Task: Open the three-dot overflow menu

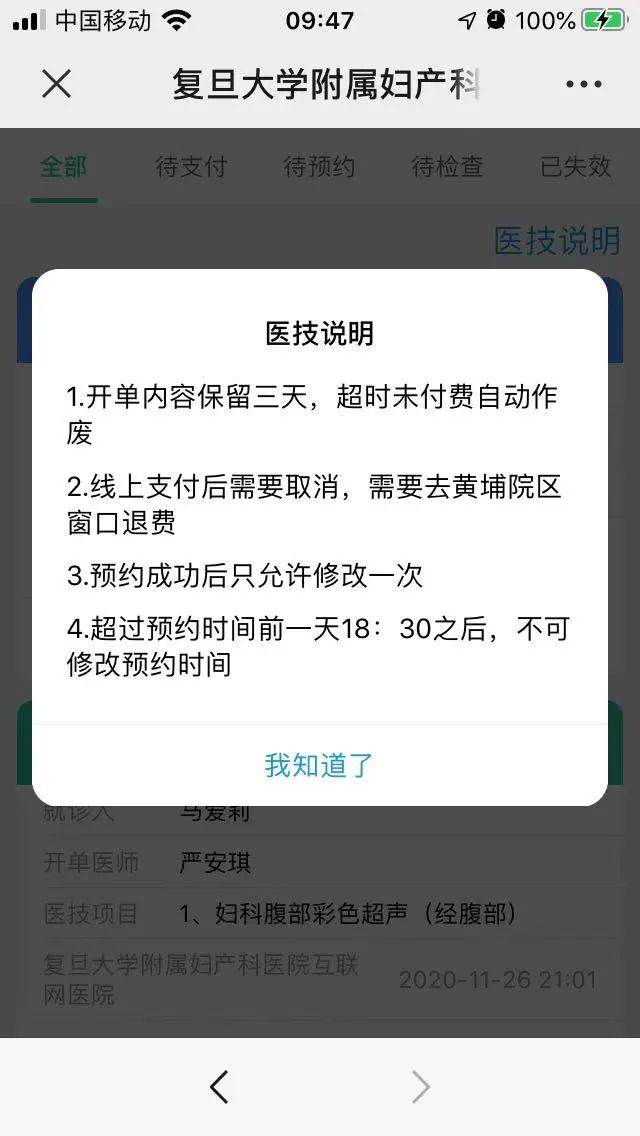Action: point(583,84)
